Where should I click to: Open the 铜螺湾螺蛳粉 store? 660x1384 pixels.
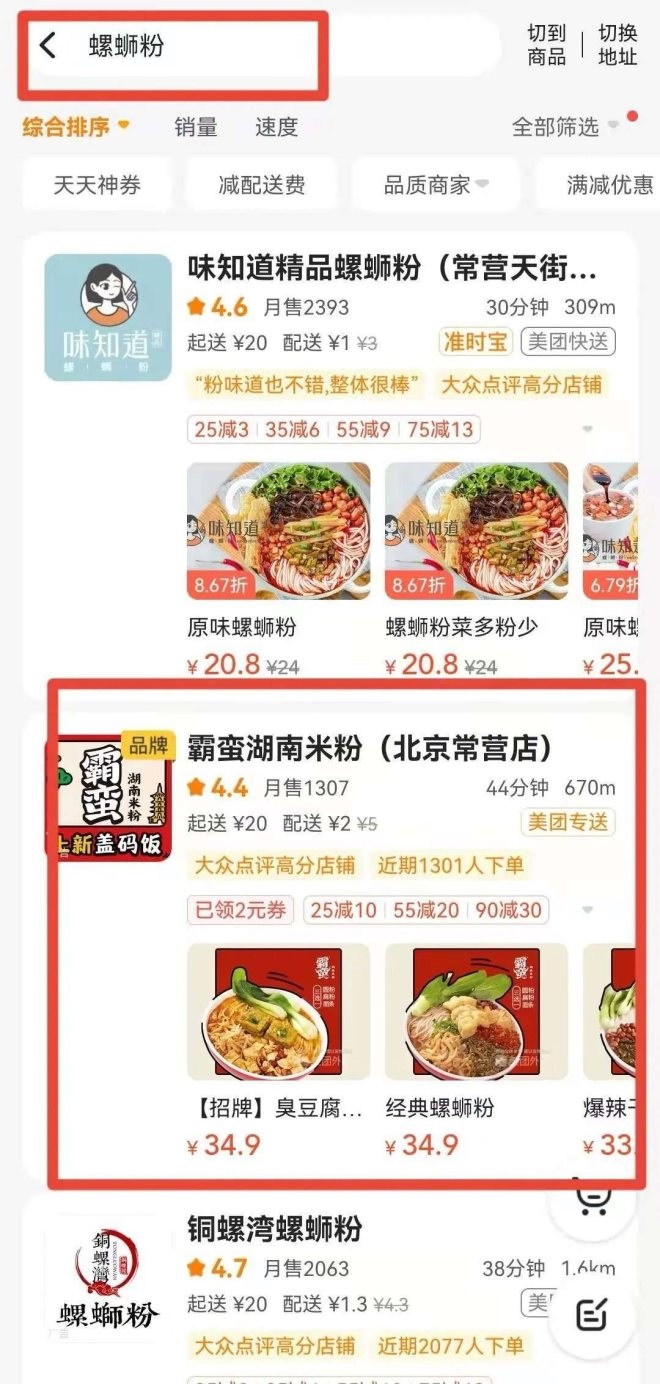[x=274, y=1229]
